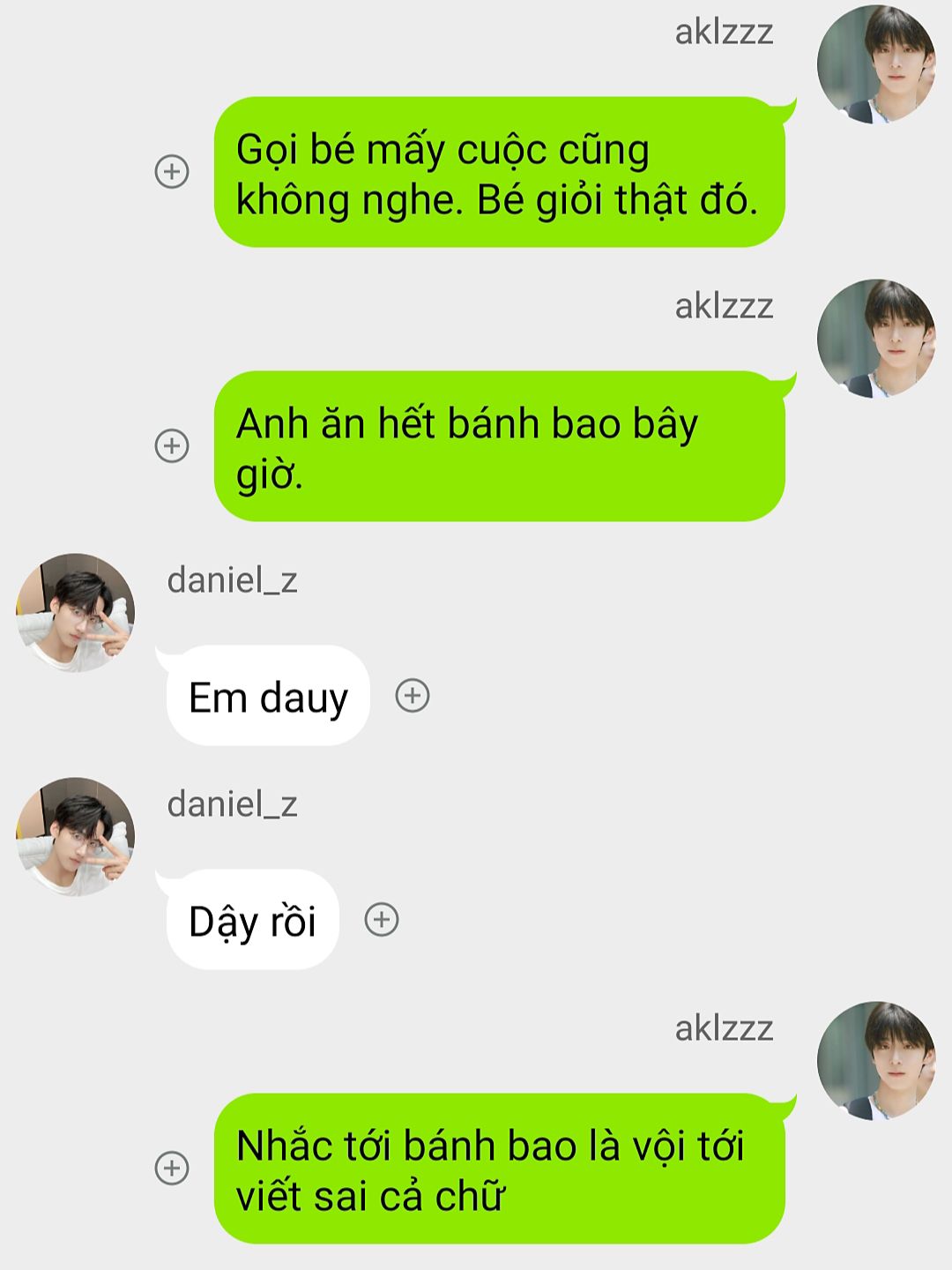The height and width of the screenshot is (1270, 952).
Task: Tap plus icon next to "Em dauy" message
Action: [413, 696]
